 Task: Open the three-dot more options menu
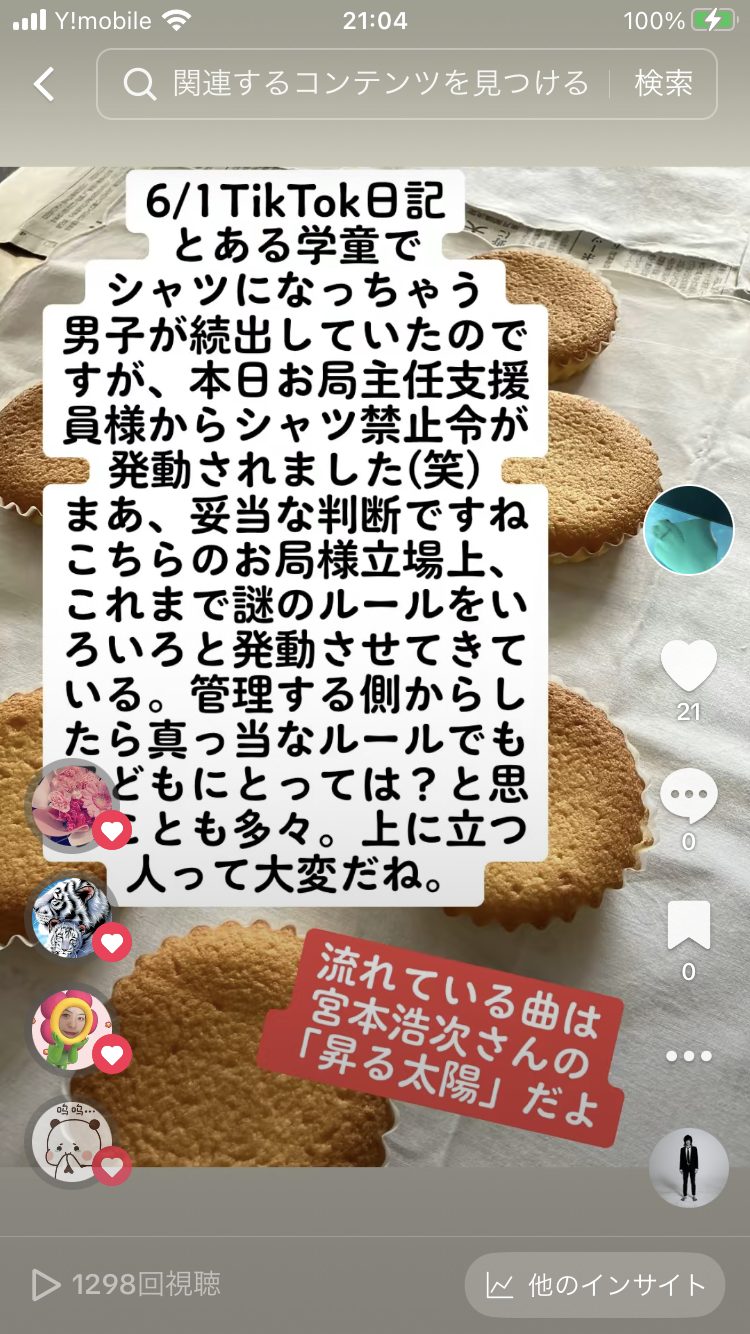[x=688, y=1056]
